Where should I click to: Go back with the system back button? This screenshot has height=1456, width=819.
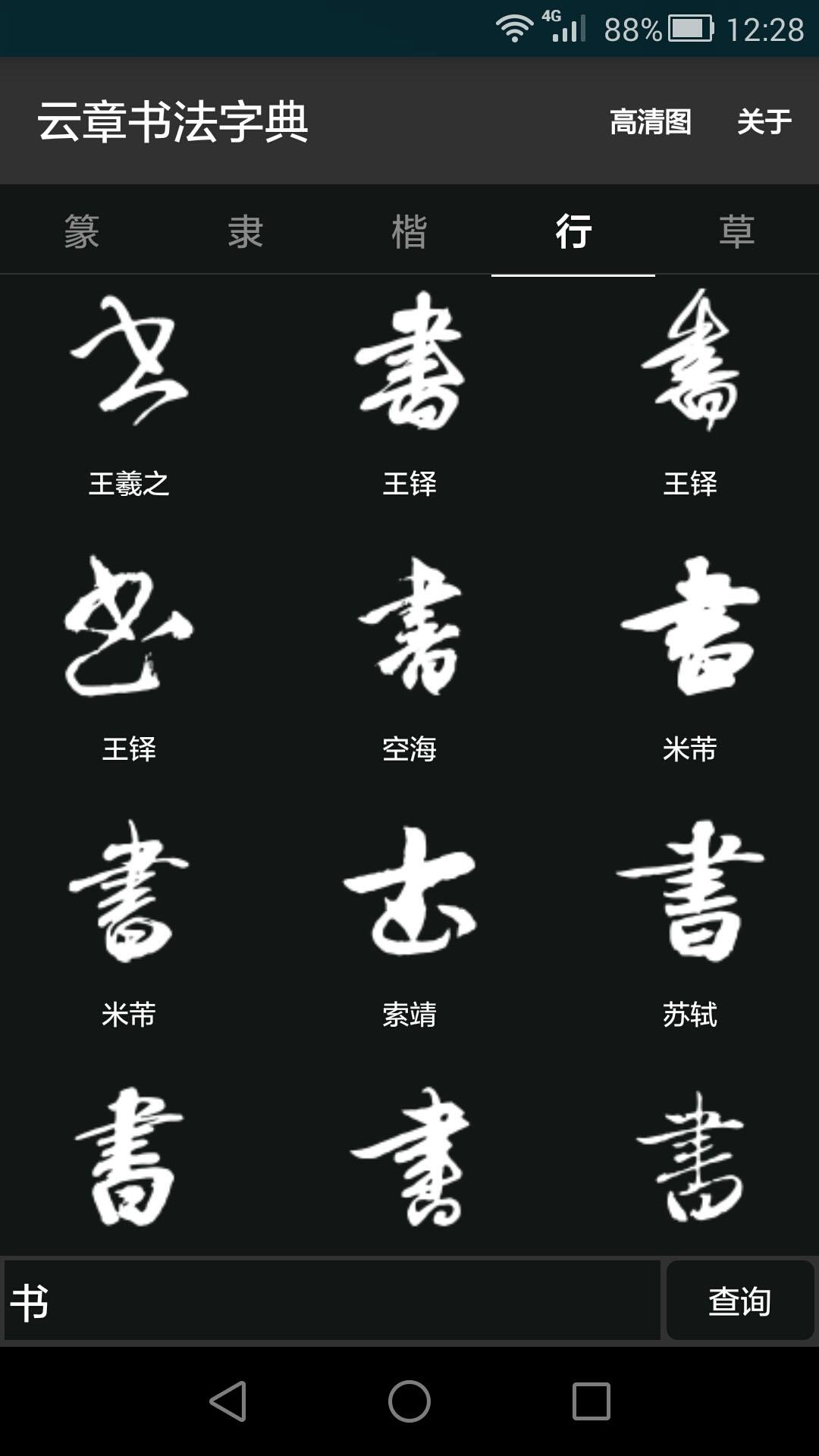pyautogui.click(x=227, y=1401)
